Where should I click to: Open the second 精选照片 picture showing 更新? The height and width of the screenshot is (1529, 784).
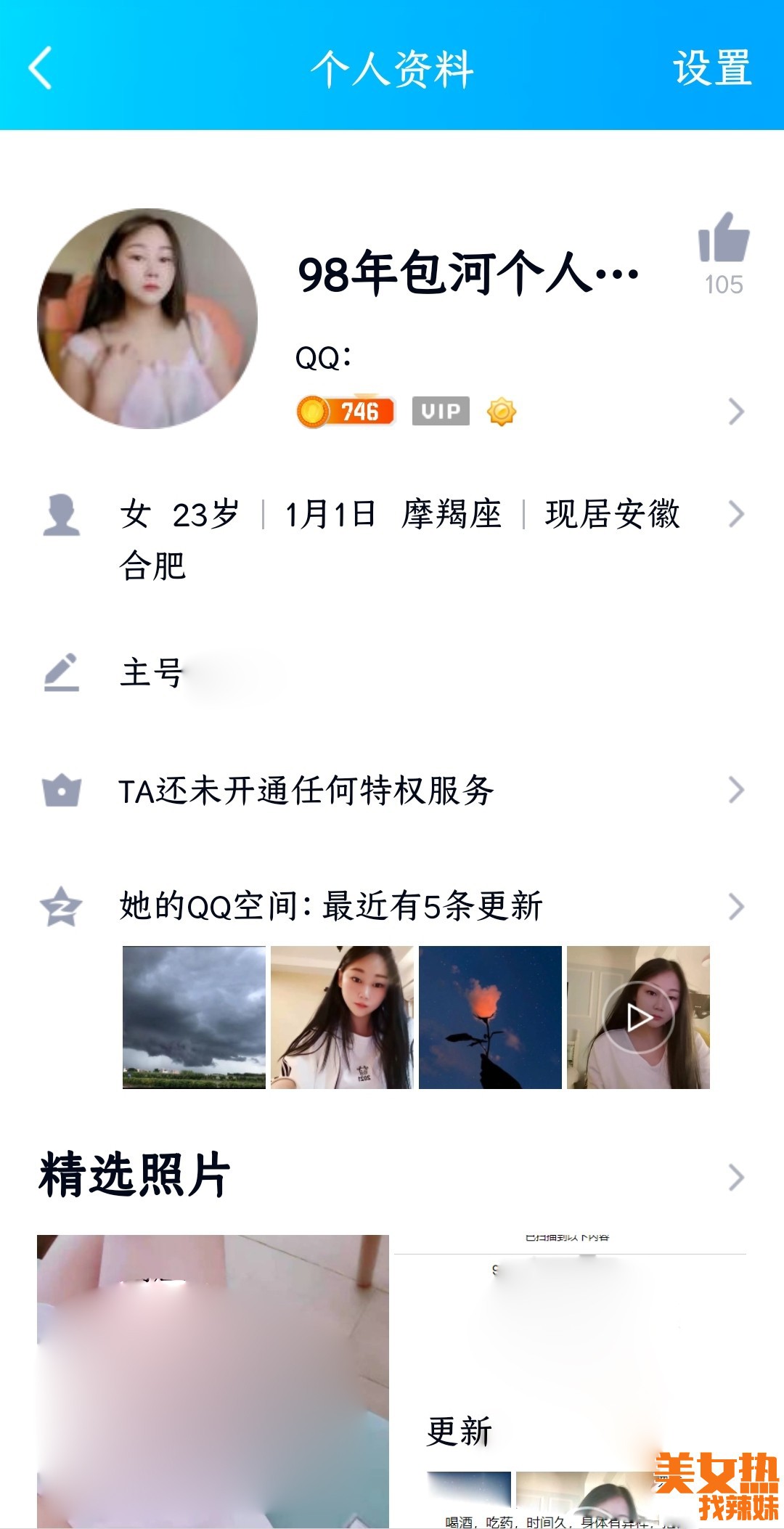tap(570, 1379)
